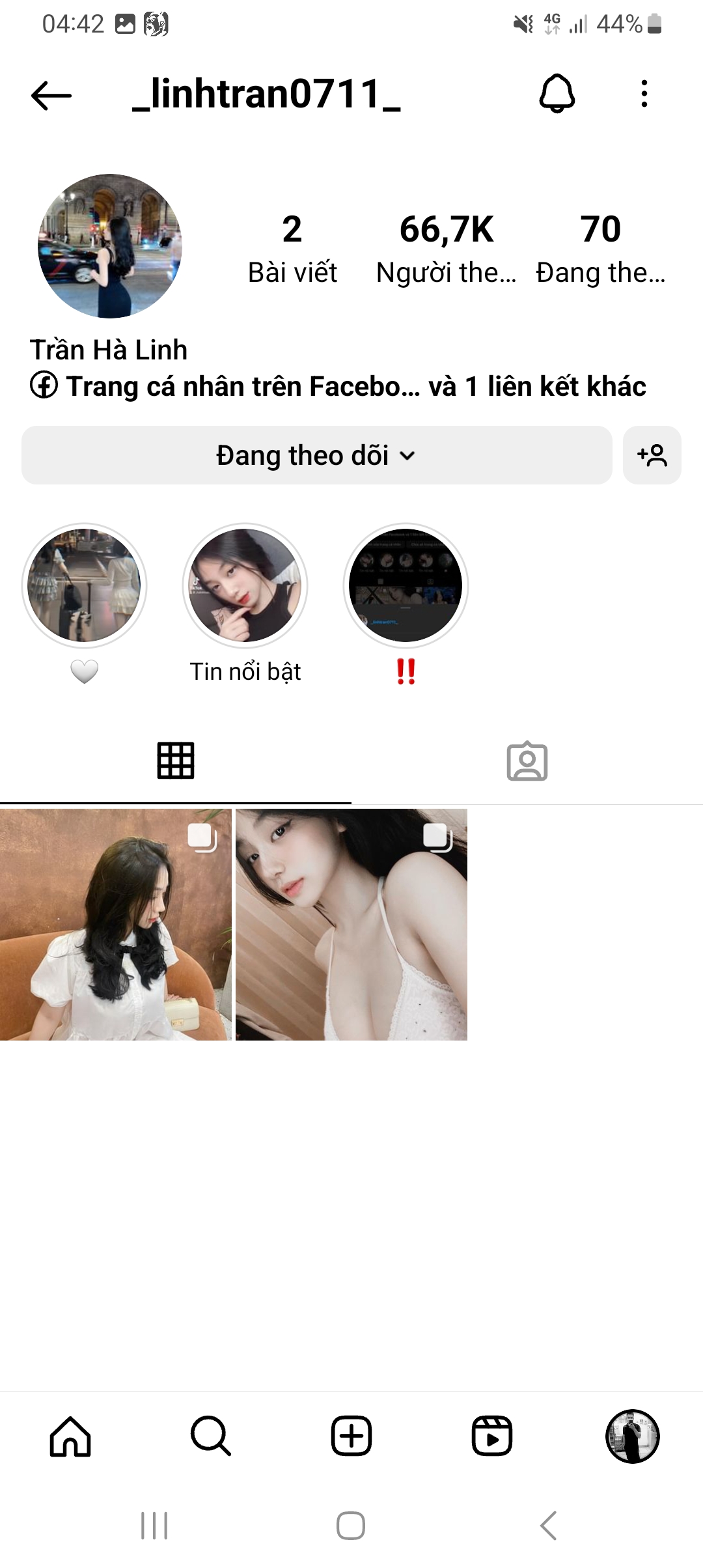This screenshot has width=703, height=1568.
Task: Open the red exclamation marks highlight
Action: [406, 585]
